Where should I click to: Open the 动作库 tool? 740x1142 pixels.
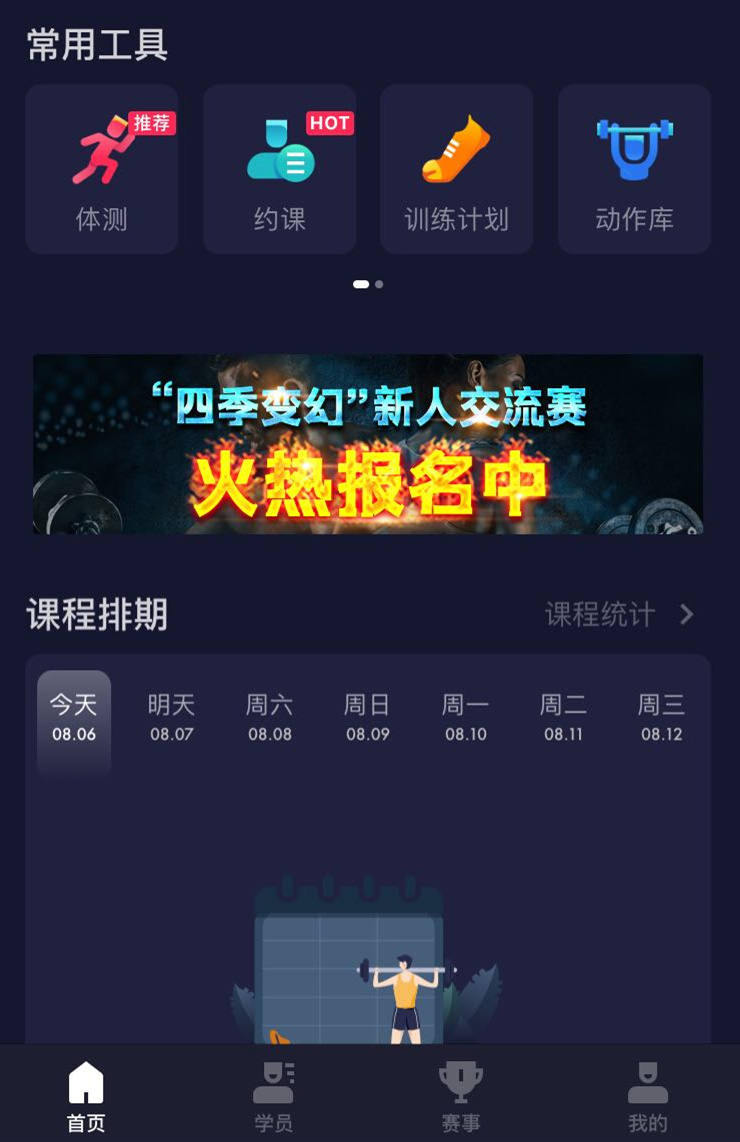point(634,169)
